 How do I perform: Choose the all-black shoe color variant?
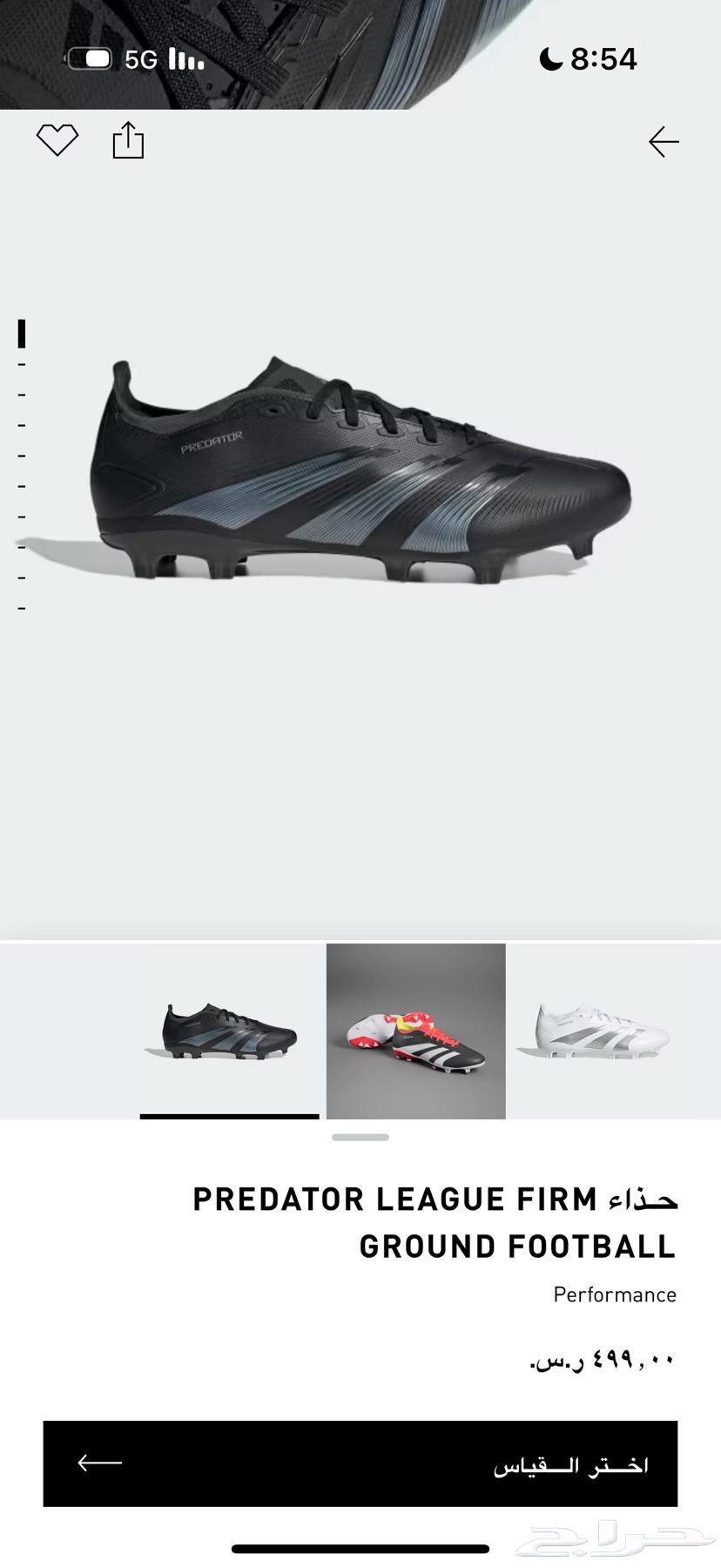coord(230,1031)
